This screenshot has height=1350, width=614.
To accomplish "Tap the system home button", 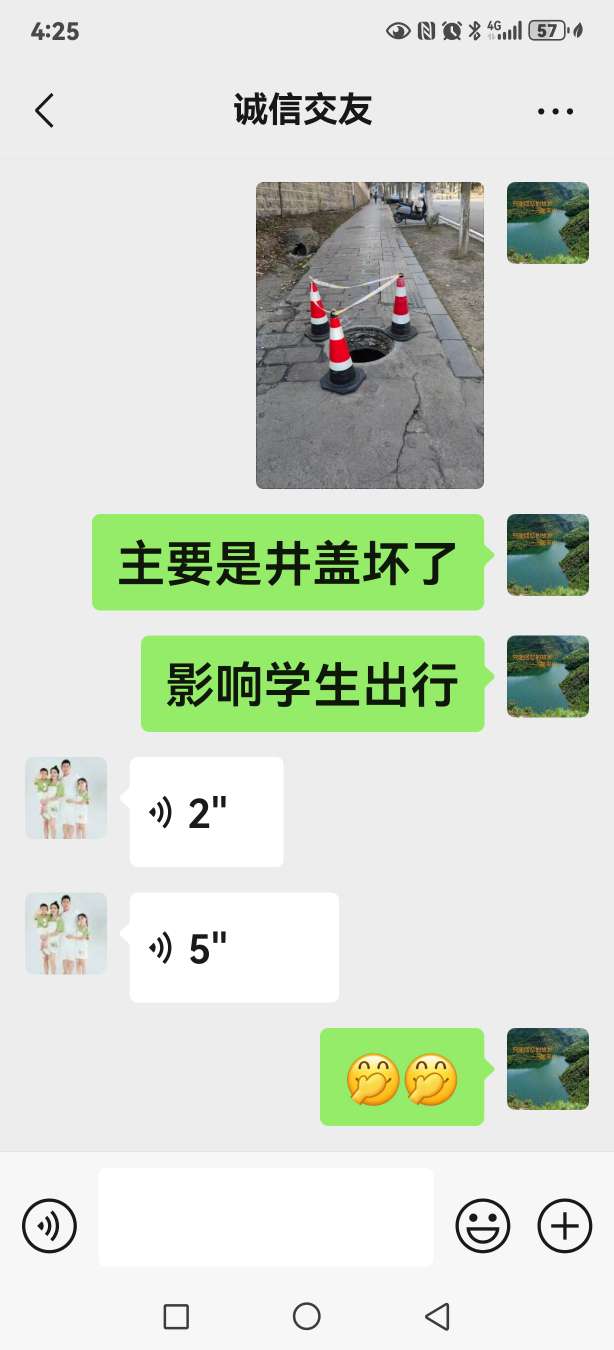I will coord(307,1316).
